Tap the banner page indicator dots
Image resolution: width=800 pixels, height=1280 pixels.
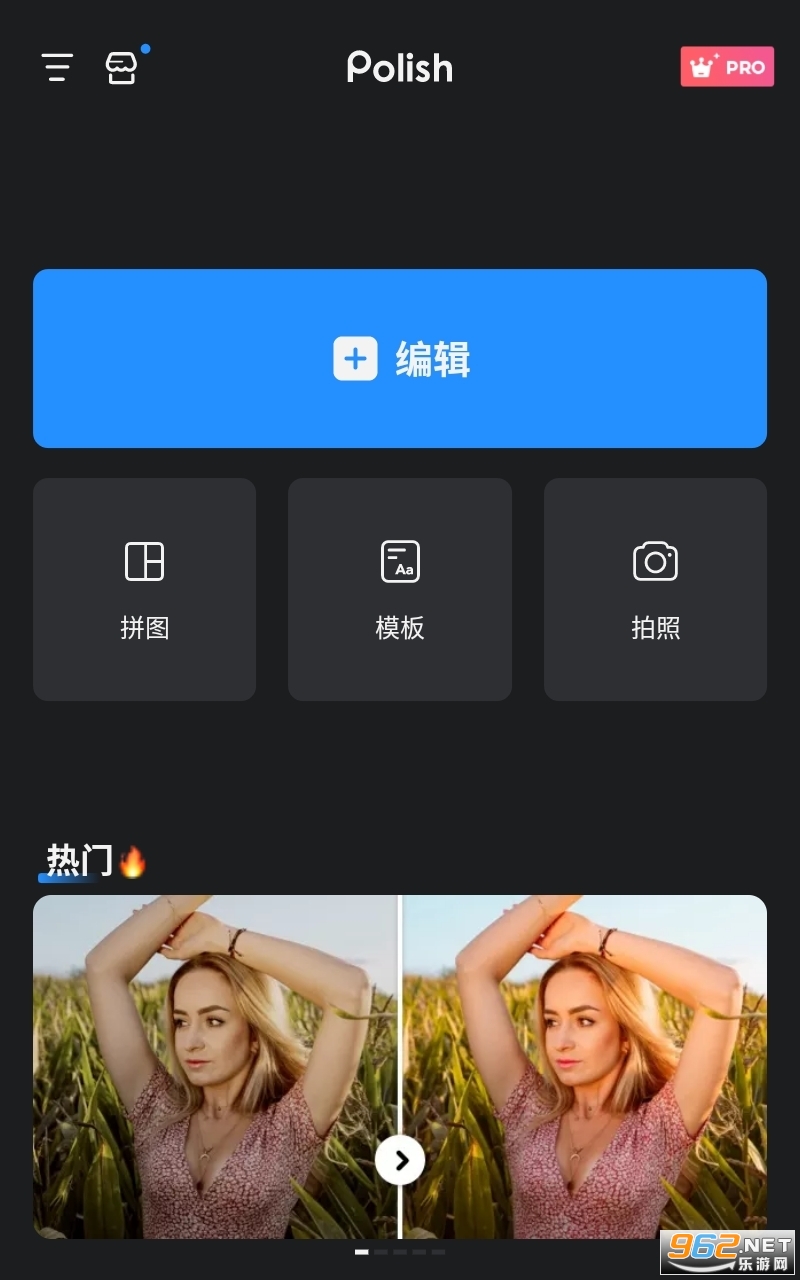point(400,1251)
